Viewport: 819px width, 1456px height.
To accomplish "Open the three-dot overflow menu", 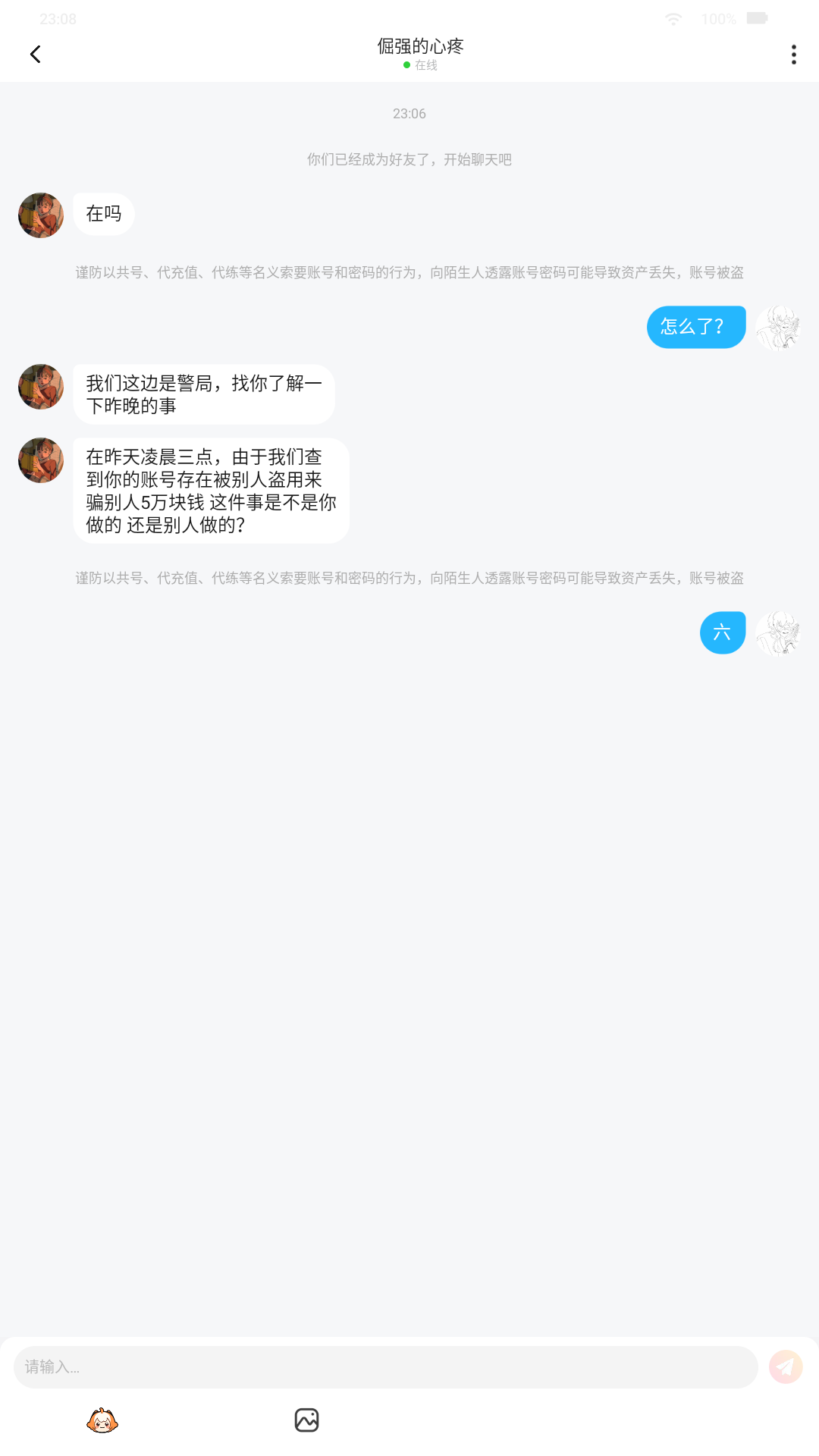I will (793, 55).
